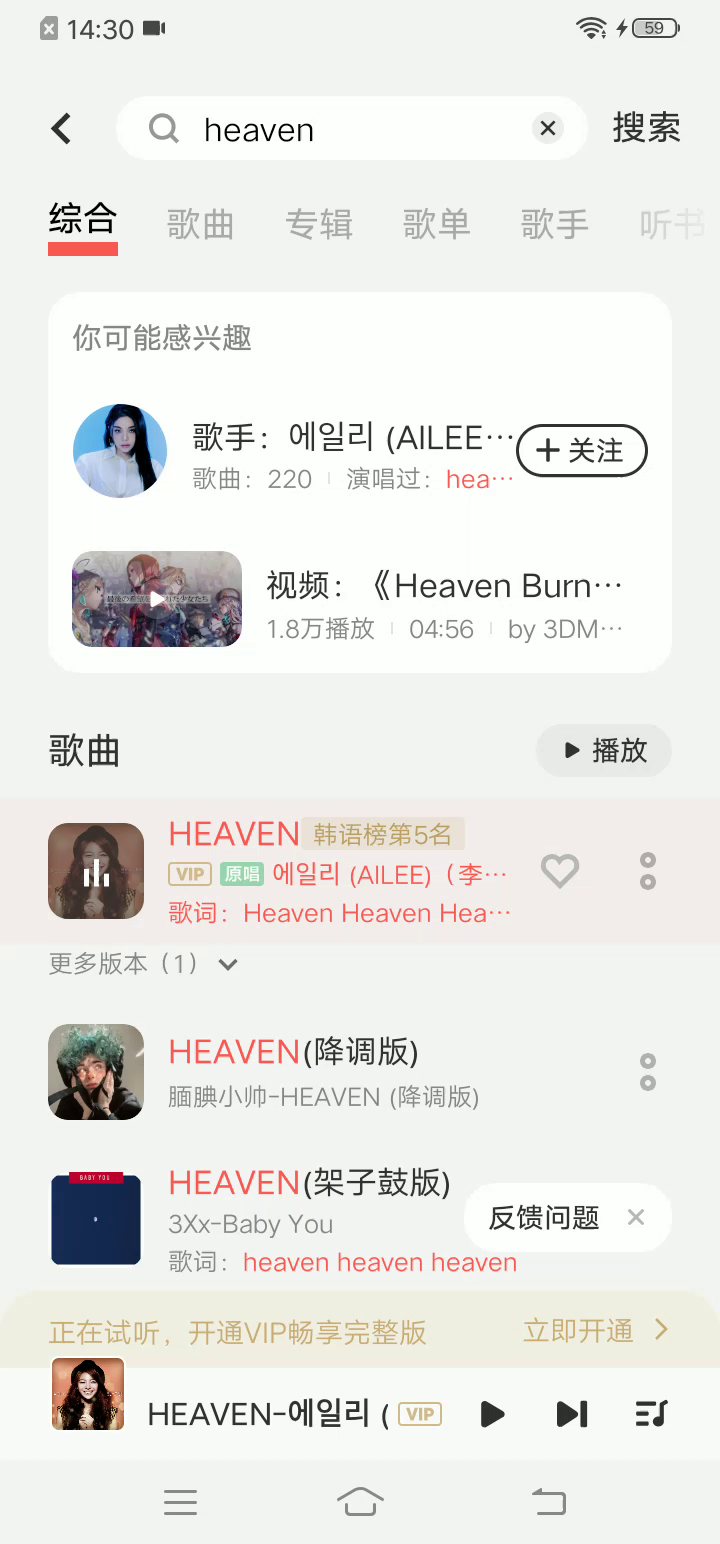This screenshot has height=1544, width=720.
Task: Select the 歌手 tab
Action: [x=555, y=224]
